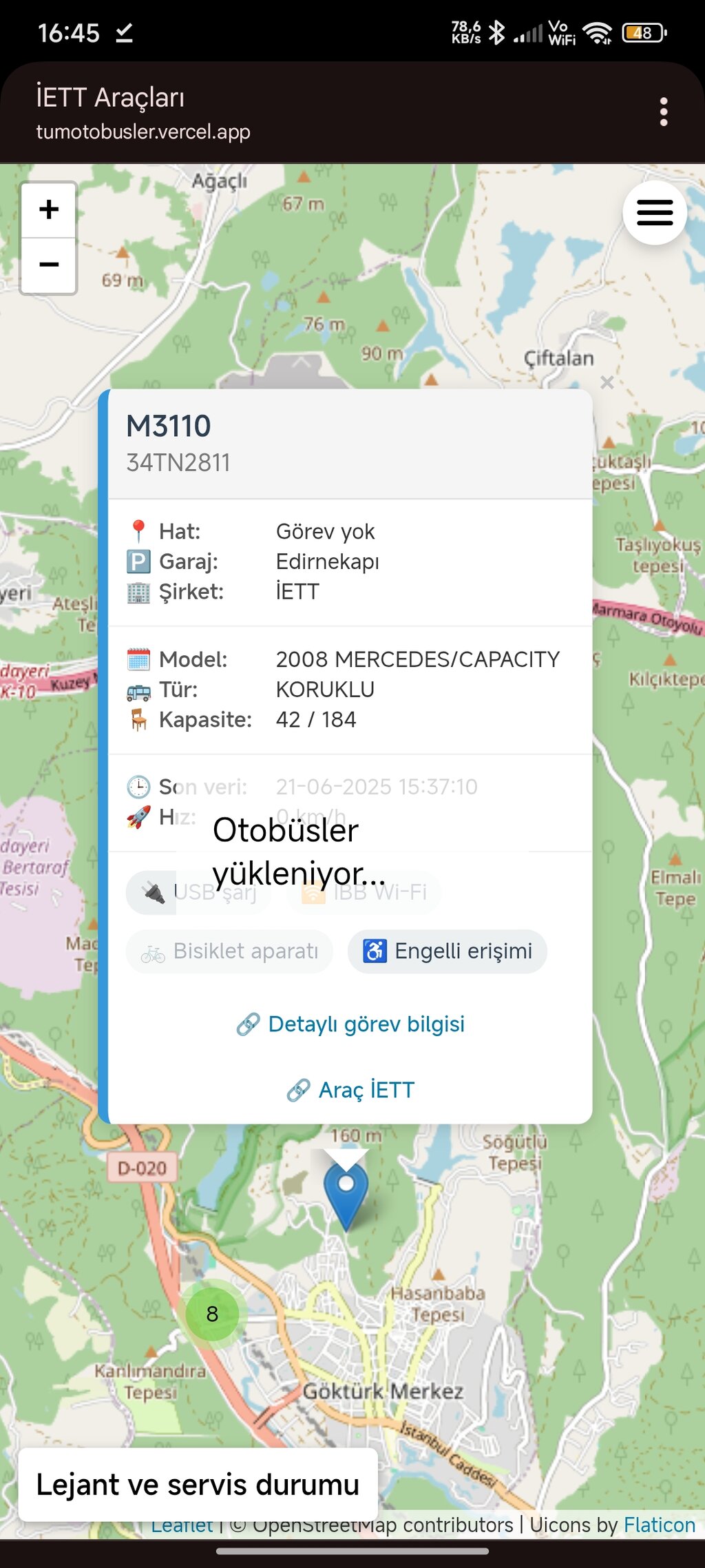Zoom out on the map
This screenshot has width=705, height=1568.
click(x=48, y=265)
